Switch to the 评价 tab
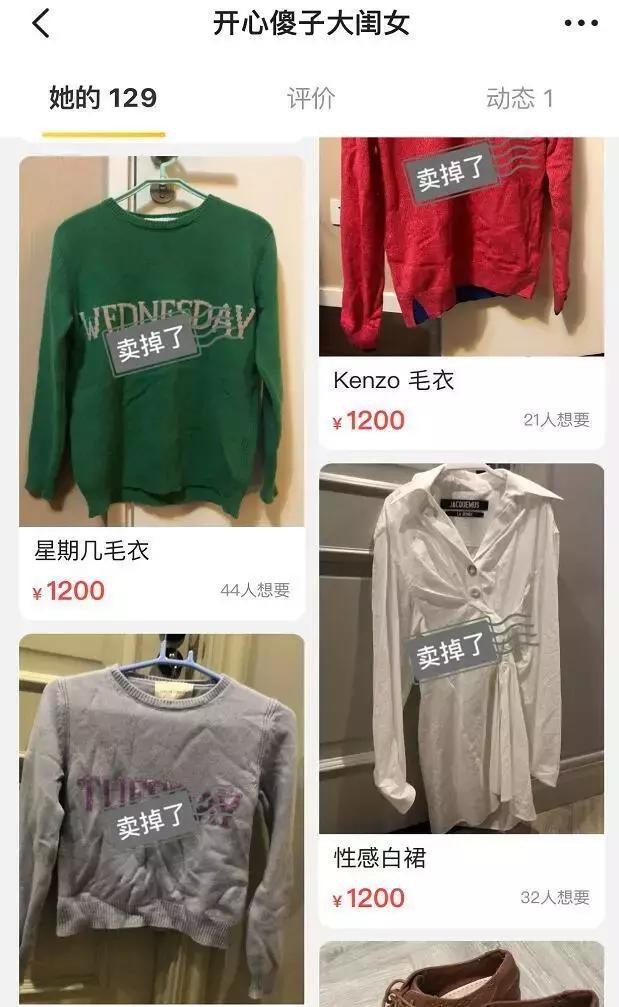This screenshot has width=619, height=1007. pyautogui.click(x=310, y=98)
